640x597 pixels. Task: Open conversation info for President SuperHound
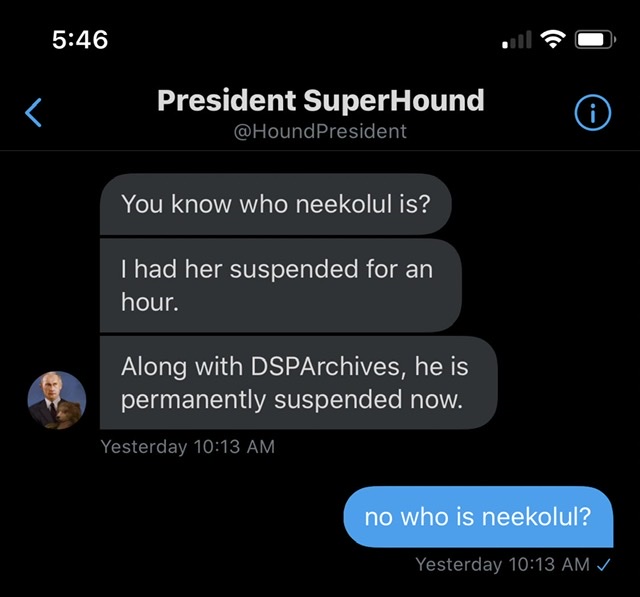coord(593,114)
